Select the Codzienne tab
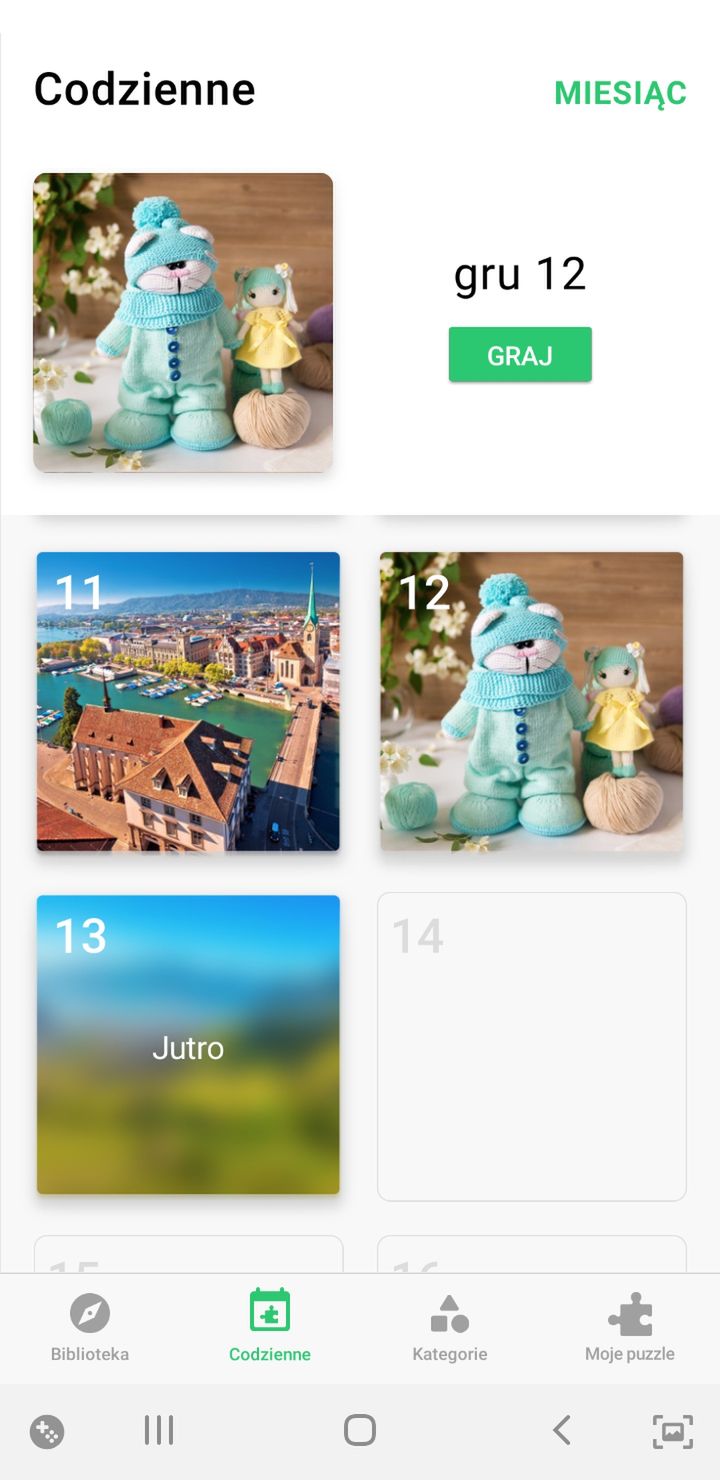The width and height of the screenshot is (720, 1480). [270, 1327]
